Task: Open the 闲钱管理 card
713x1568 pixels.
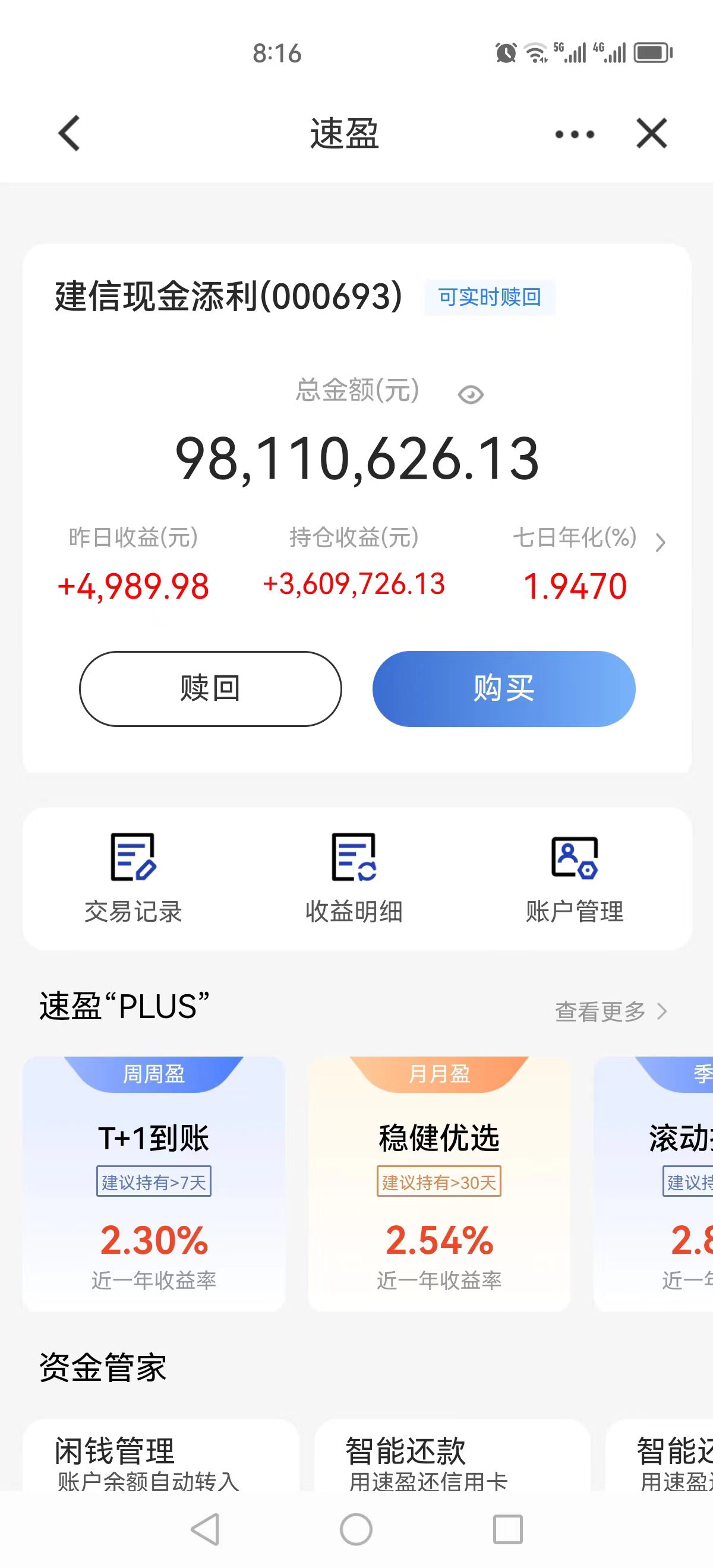Action: point(161,1458)
